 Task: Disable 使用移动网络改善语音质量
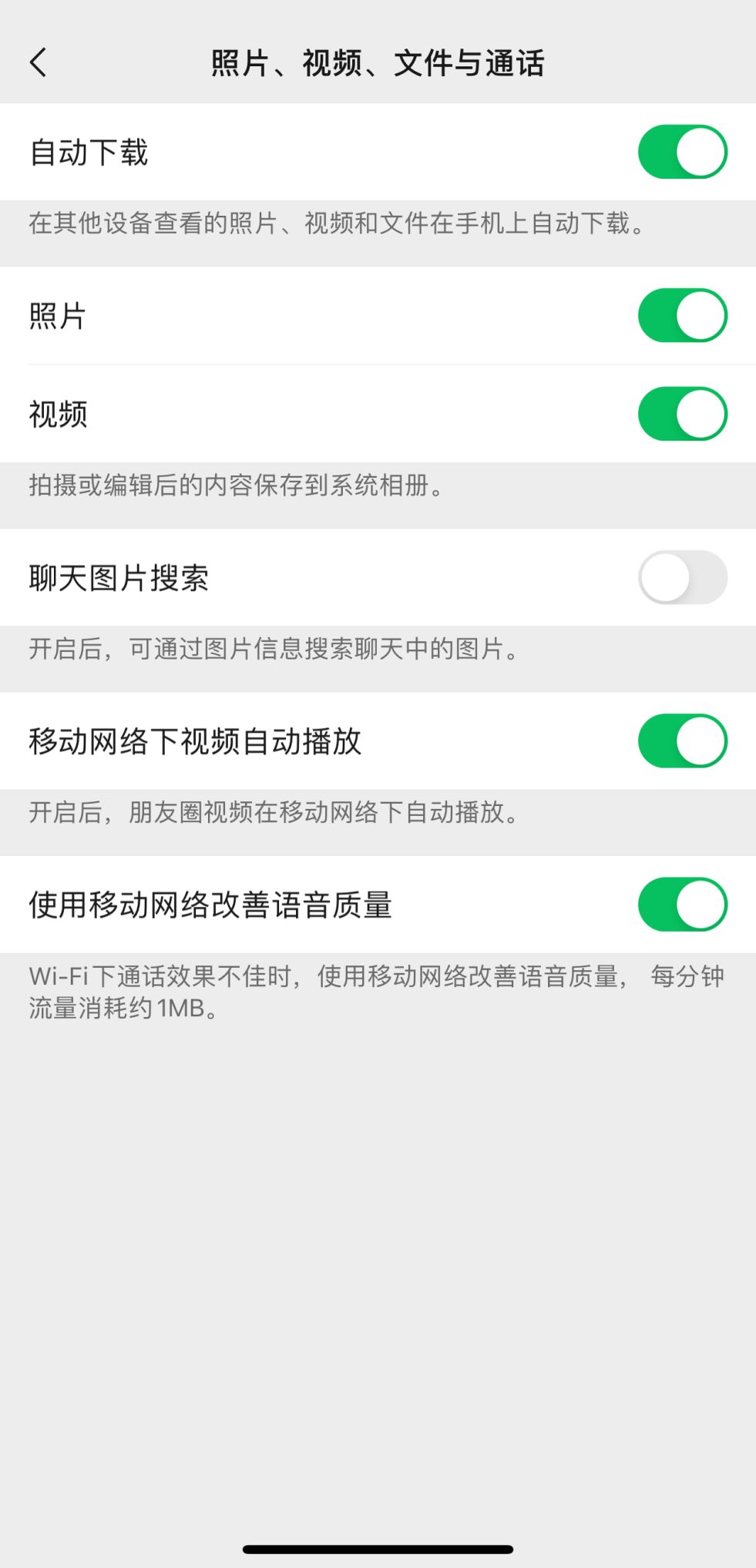[682, 905]
